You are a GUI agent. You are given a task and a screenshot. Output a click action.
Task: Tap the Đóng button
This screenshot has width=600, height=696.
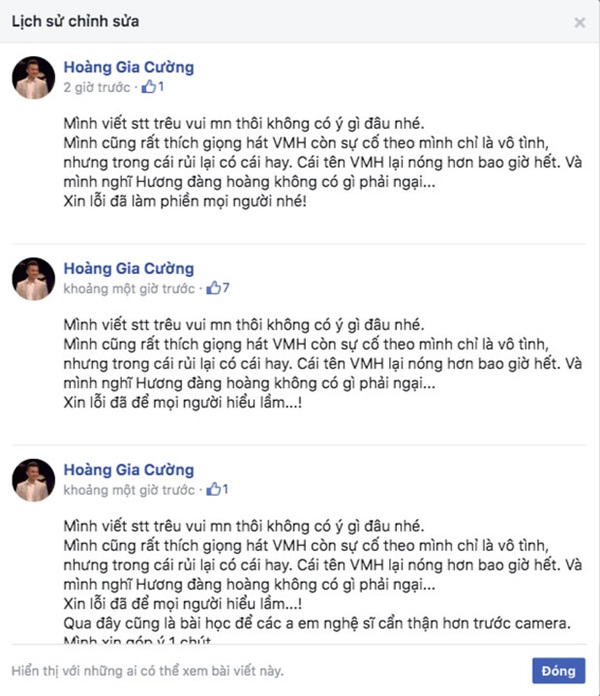click(558, 670)
